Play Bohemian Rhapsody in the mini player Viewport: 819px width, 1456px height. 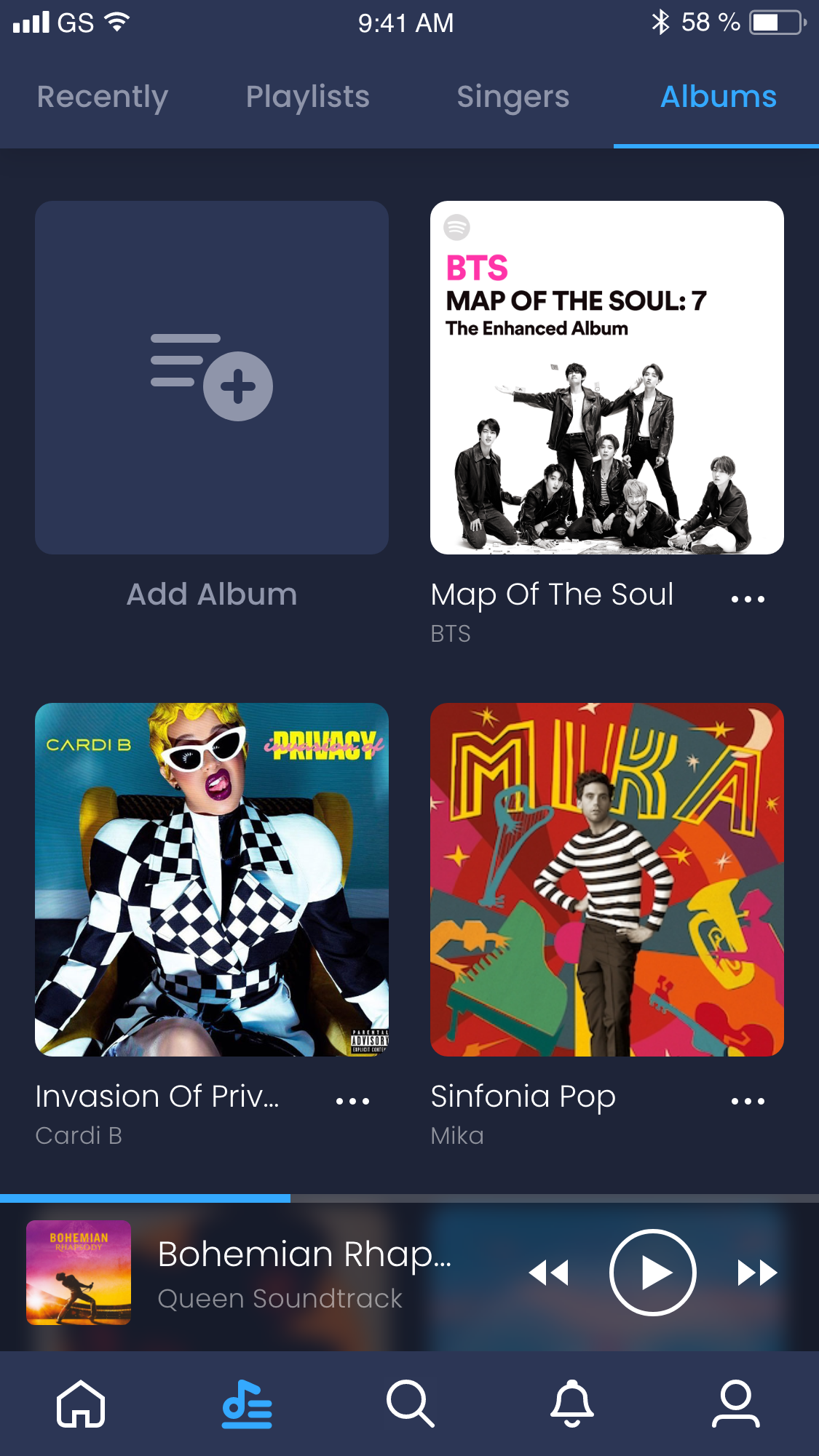pos(653,1273)
